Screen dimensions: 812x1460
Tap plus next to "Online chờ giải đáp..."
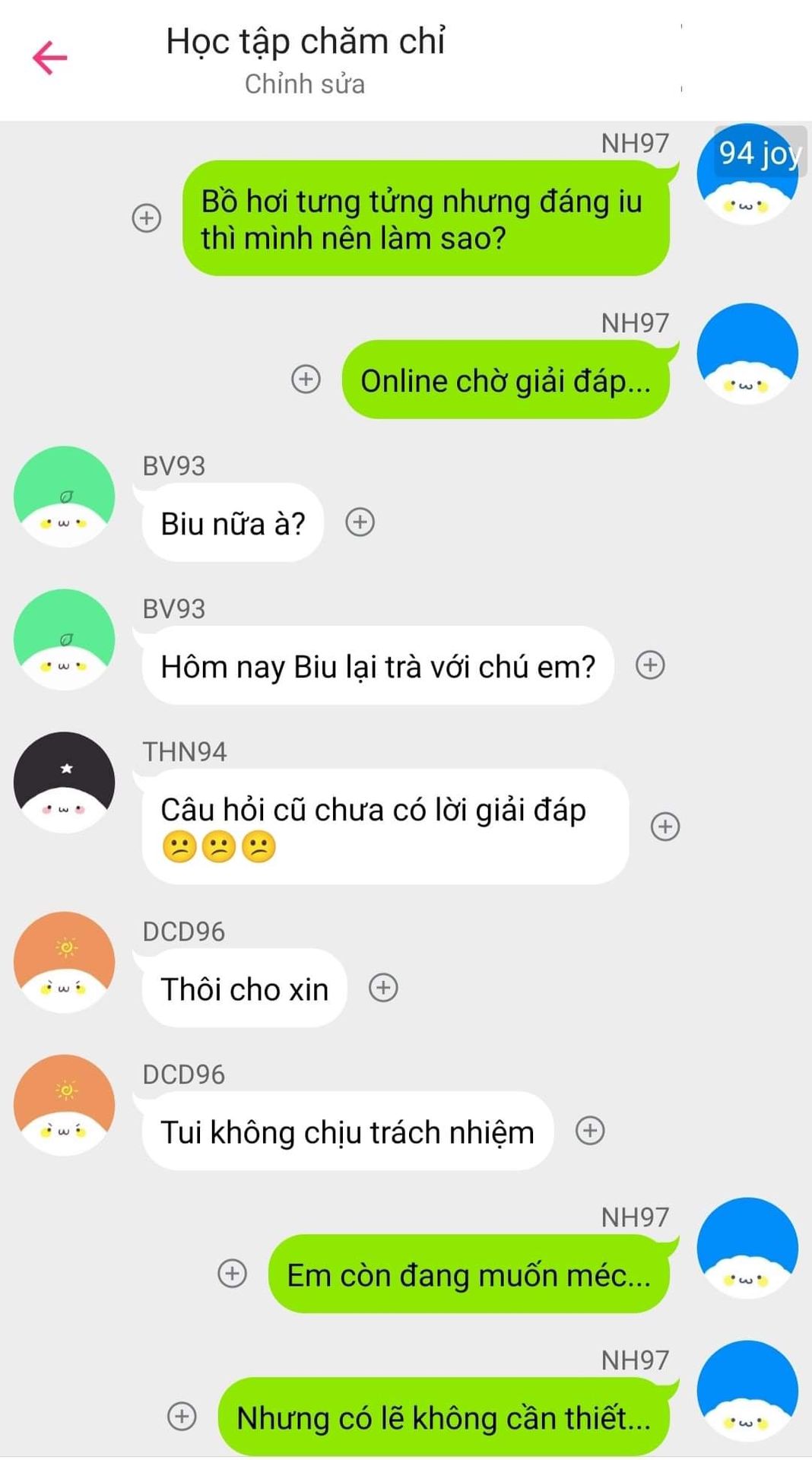[x=306, y=379]
